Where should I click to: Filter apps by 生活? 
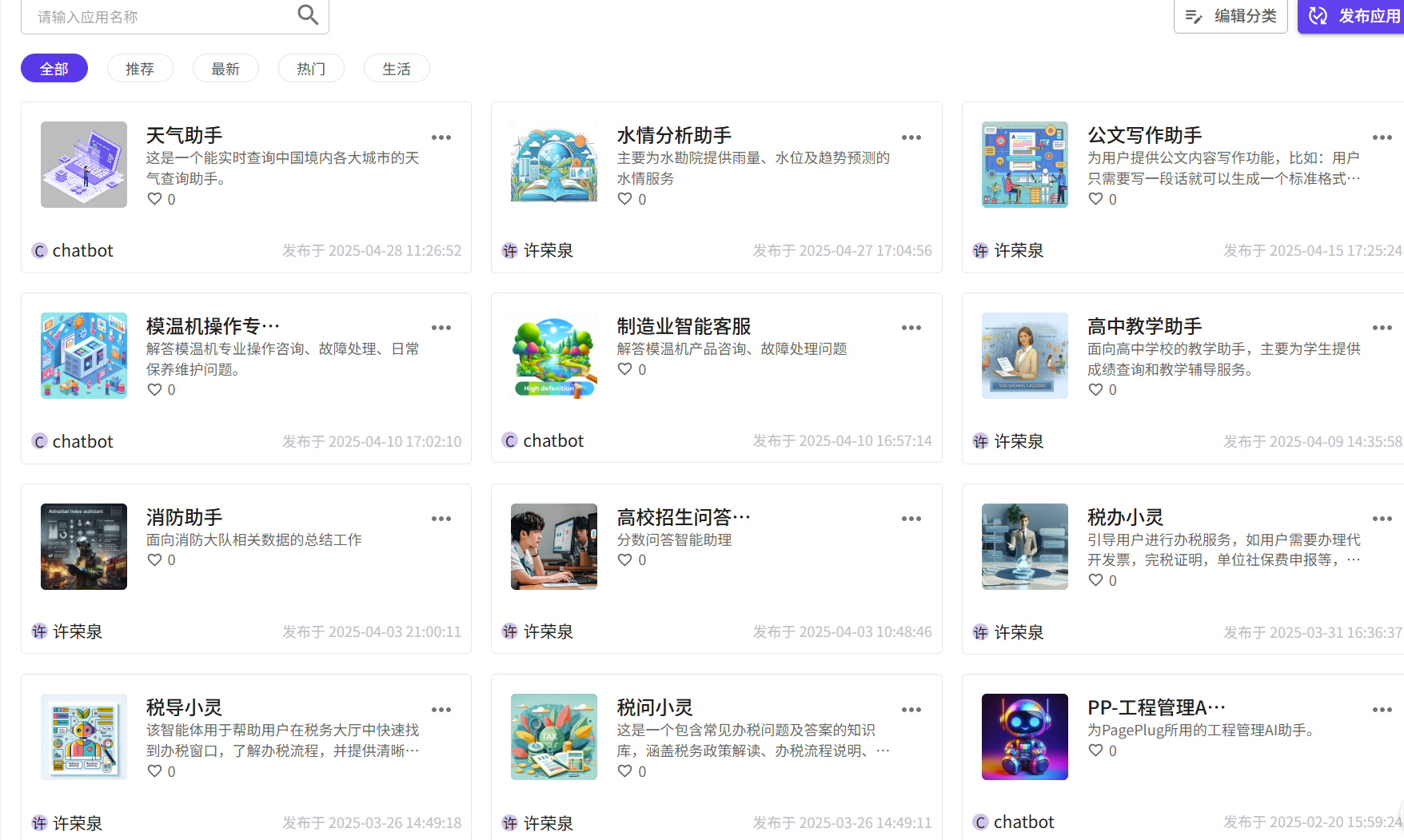pos(397,69)
